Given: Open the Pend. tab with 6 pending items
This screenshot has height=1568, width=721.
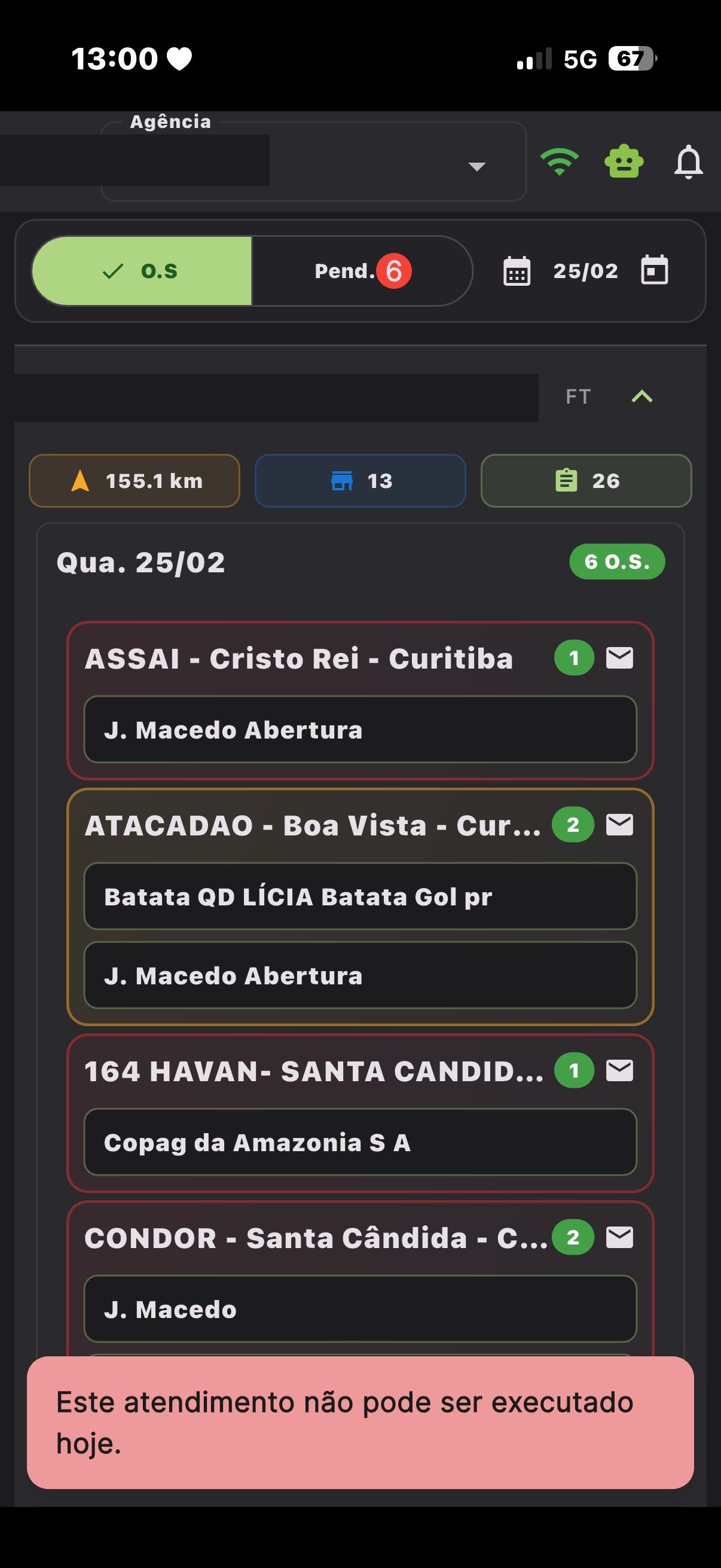Looking at the screenshot, I should pos(362,272).
